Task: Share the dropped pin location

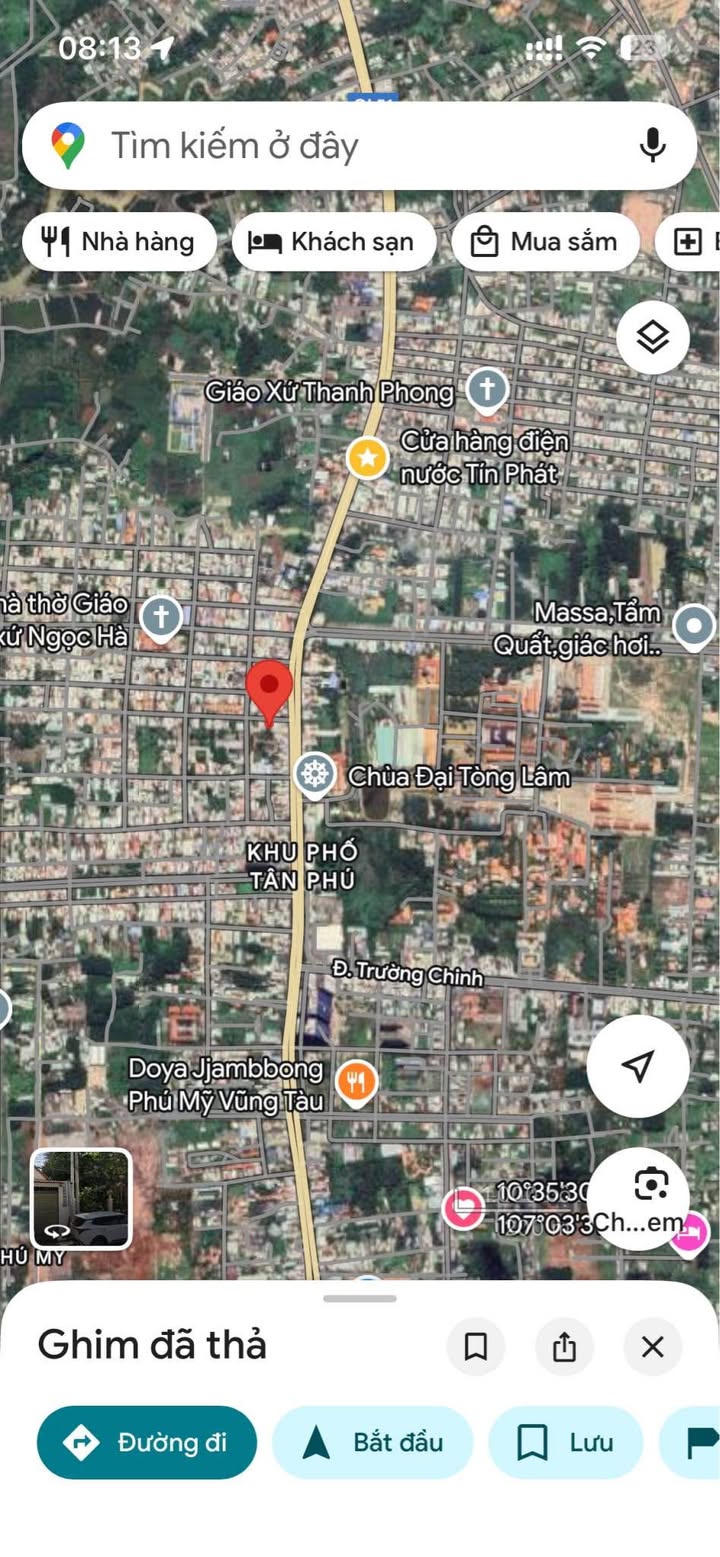Action: point(564,1347)
